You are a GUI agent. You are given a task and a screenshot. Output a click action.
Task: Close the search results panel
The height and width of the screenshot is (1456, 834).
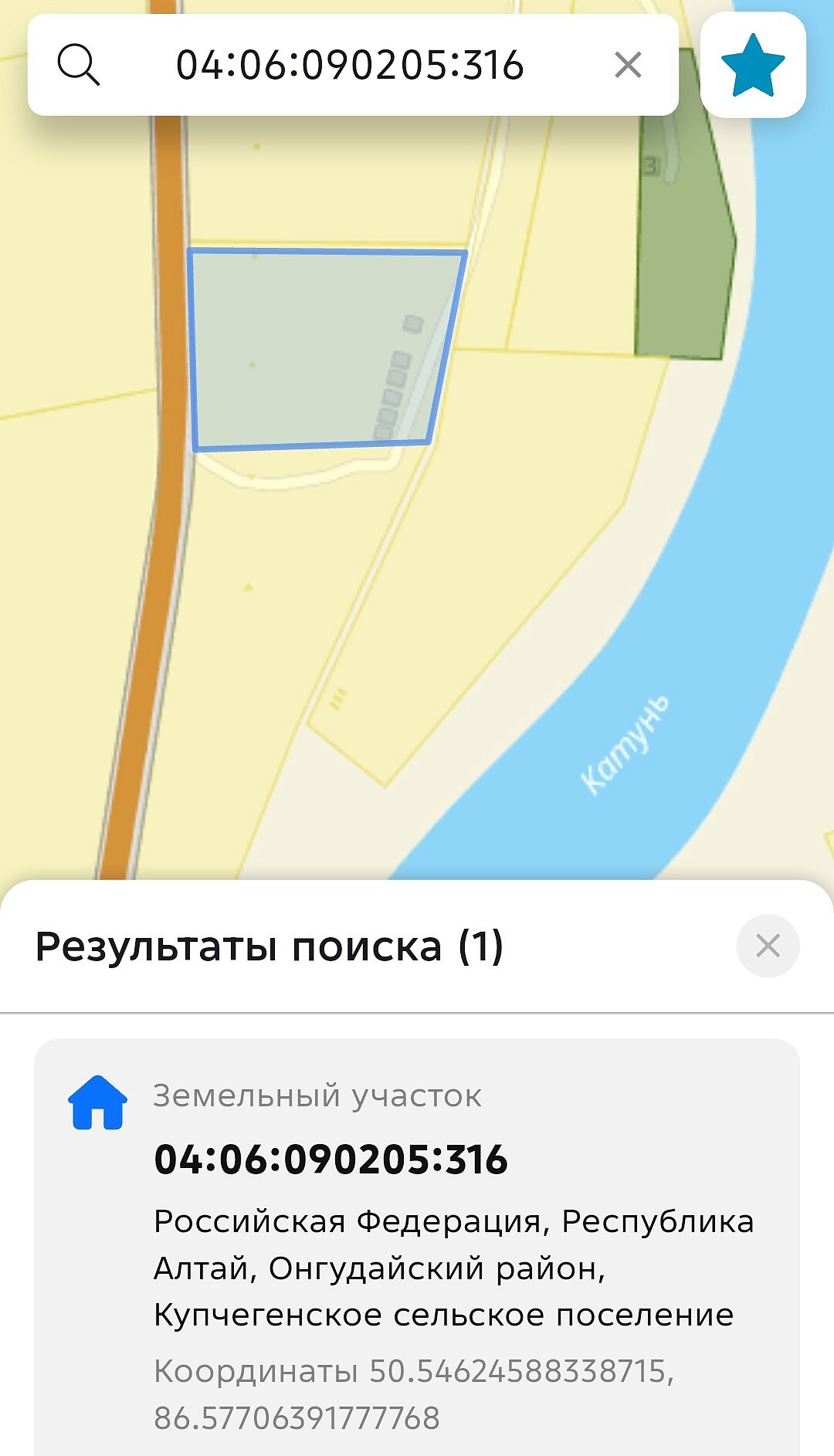point(768,946)
